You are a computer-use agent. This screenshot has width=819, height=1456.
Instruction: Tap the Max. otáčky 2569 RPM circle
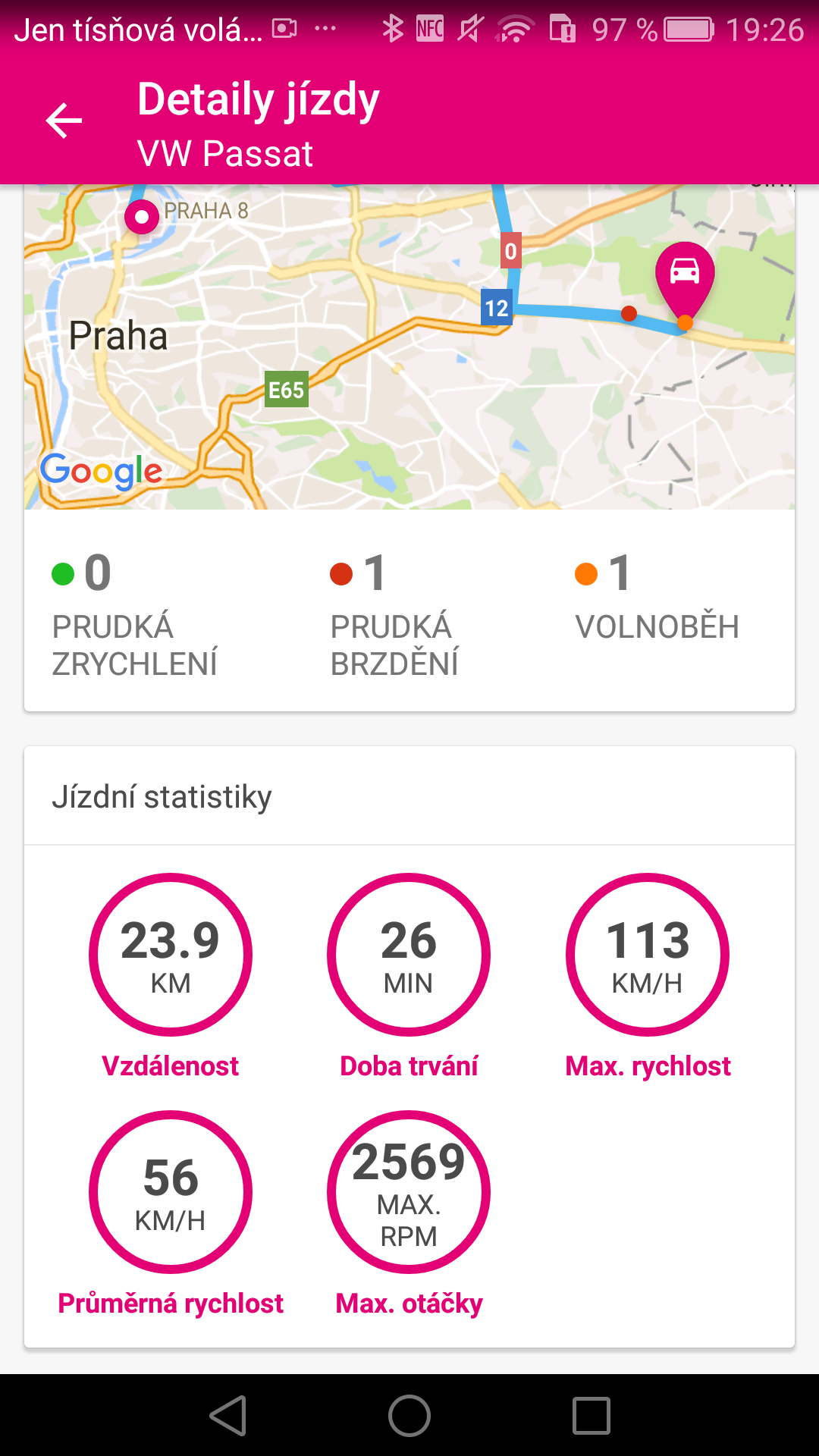coord(409,1192)
